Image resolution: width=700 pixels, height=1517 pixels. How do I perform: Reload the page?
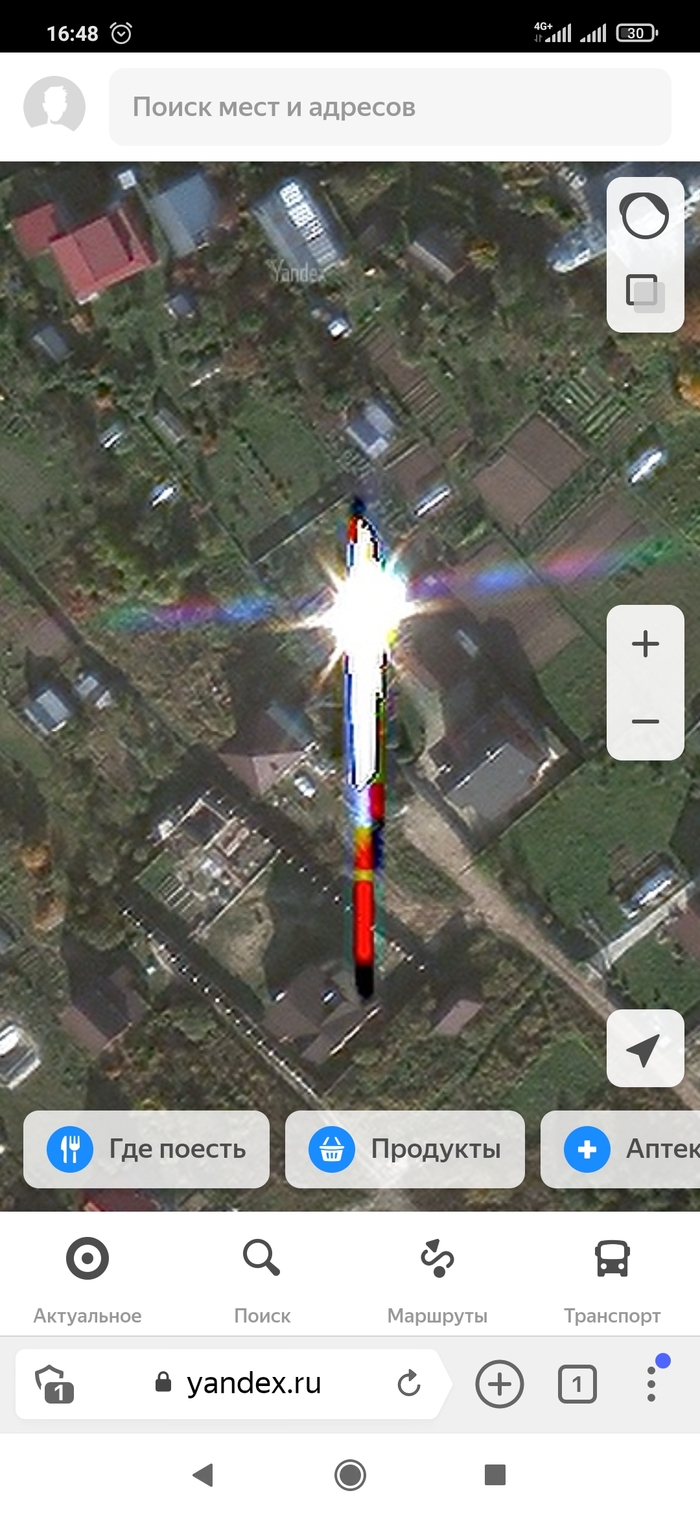pos(408,1384)
